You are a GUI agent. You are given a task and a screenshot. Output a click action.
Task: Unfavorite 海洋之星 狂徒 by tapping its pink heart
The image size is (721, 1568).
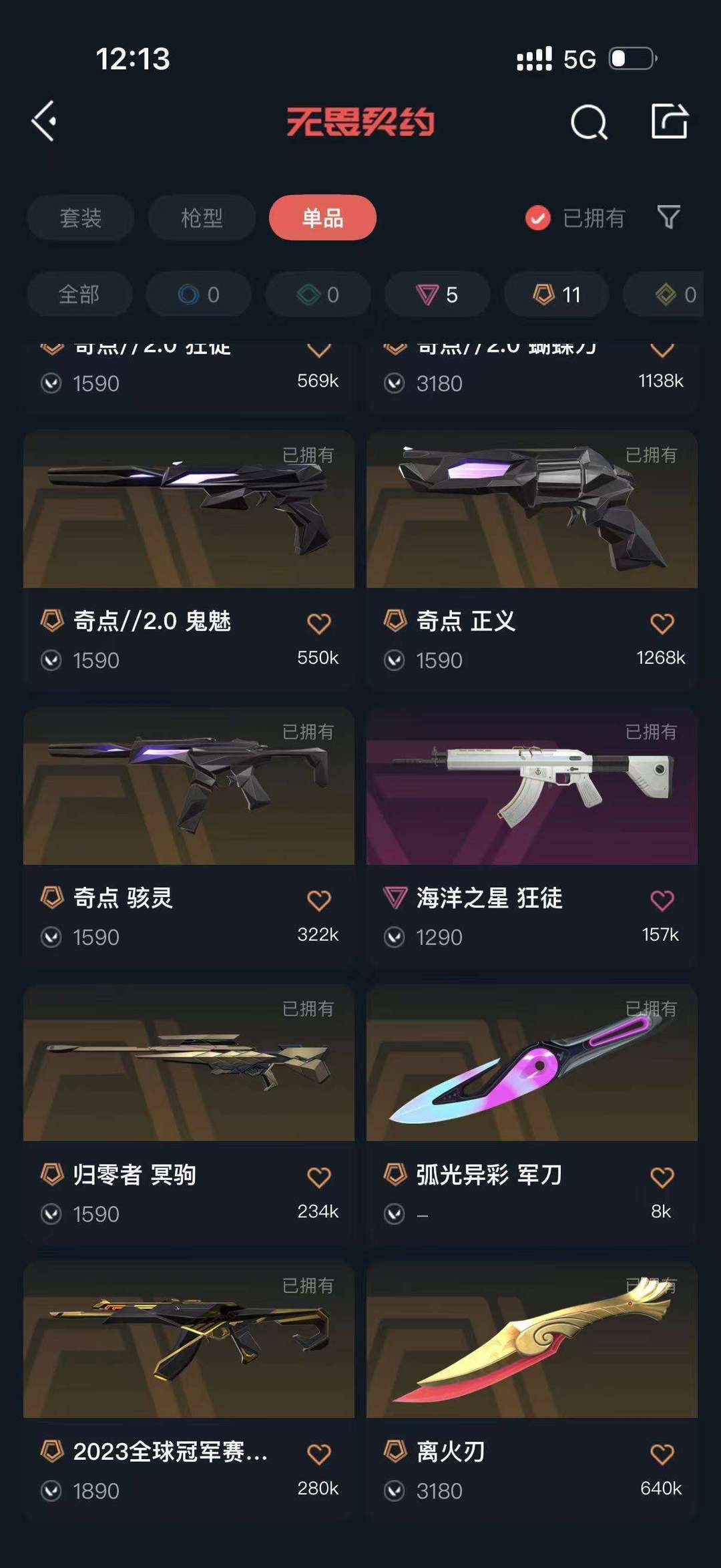(x=661, y=899)
